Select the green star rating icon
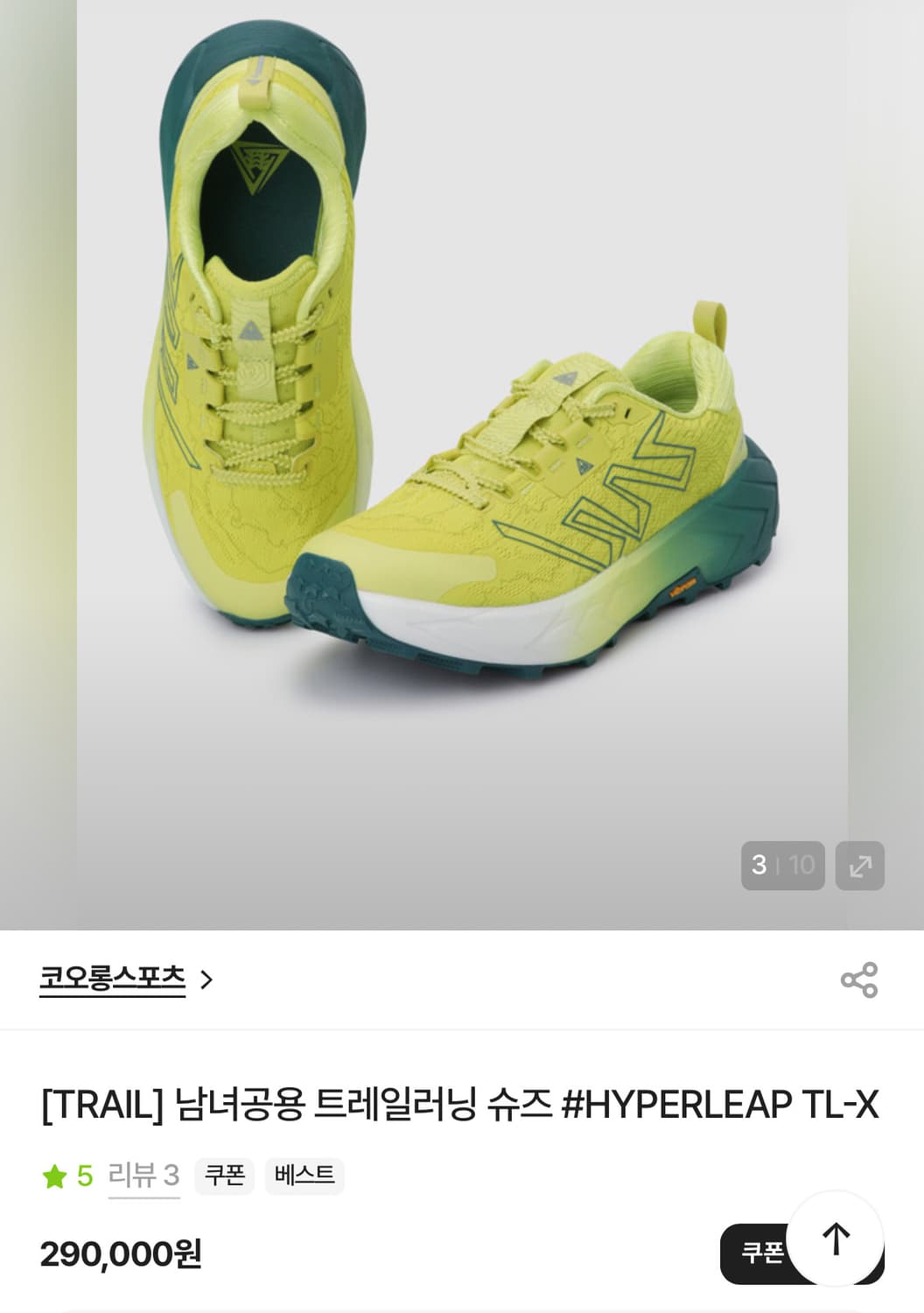This screenshot has width=924, height=1313. coord(54,1176)
